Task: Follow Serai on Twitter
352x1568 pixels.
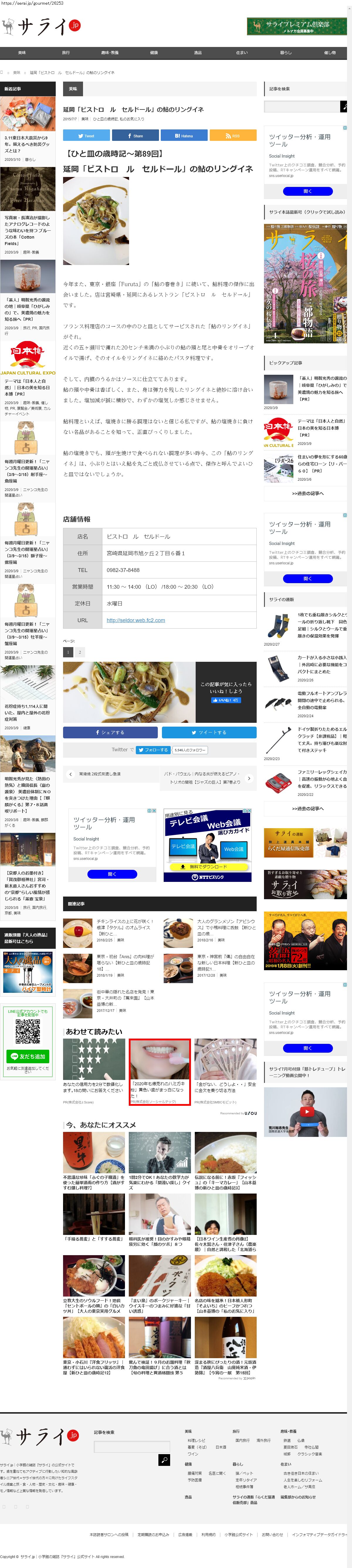Action: click(x=153, y=750)
